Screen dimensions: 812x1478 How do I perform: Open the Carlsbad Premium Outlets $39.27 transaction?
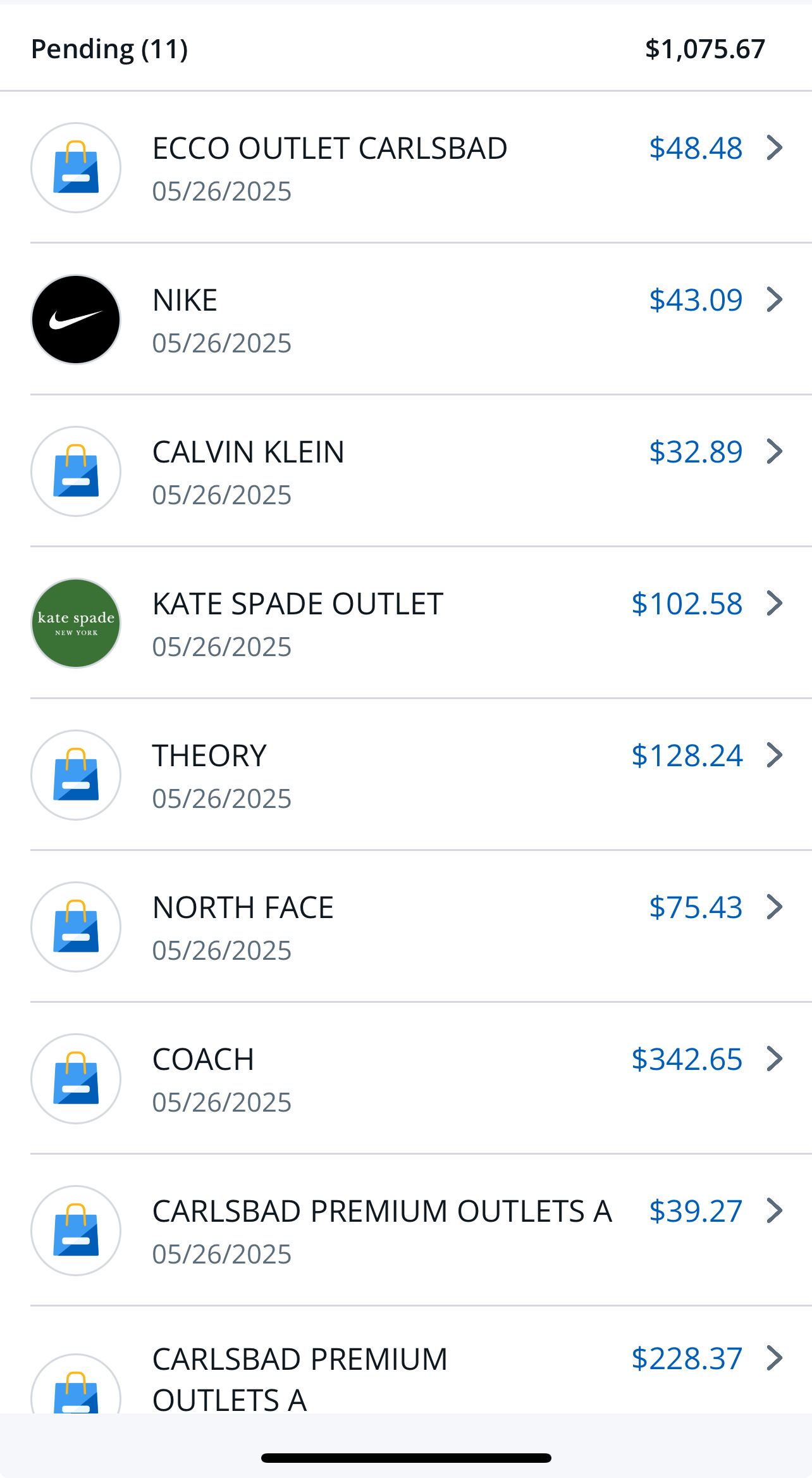click(x=406, y=1231)
